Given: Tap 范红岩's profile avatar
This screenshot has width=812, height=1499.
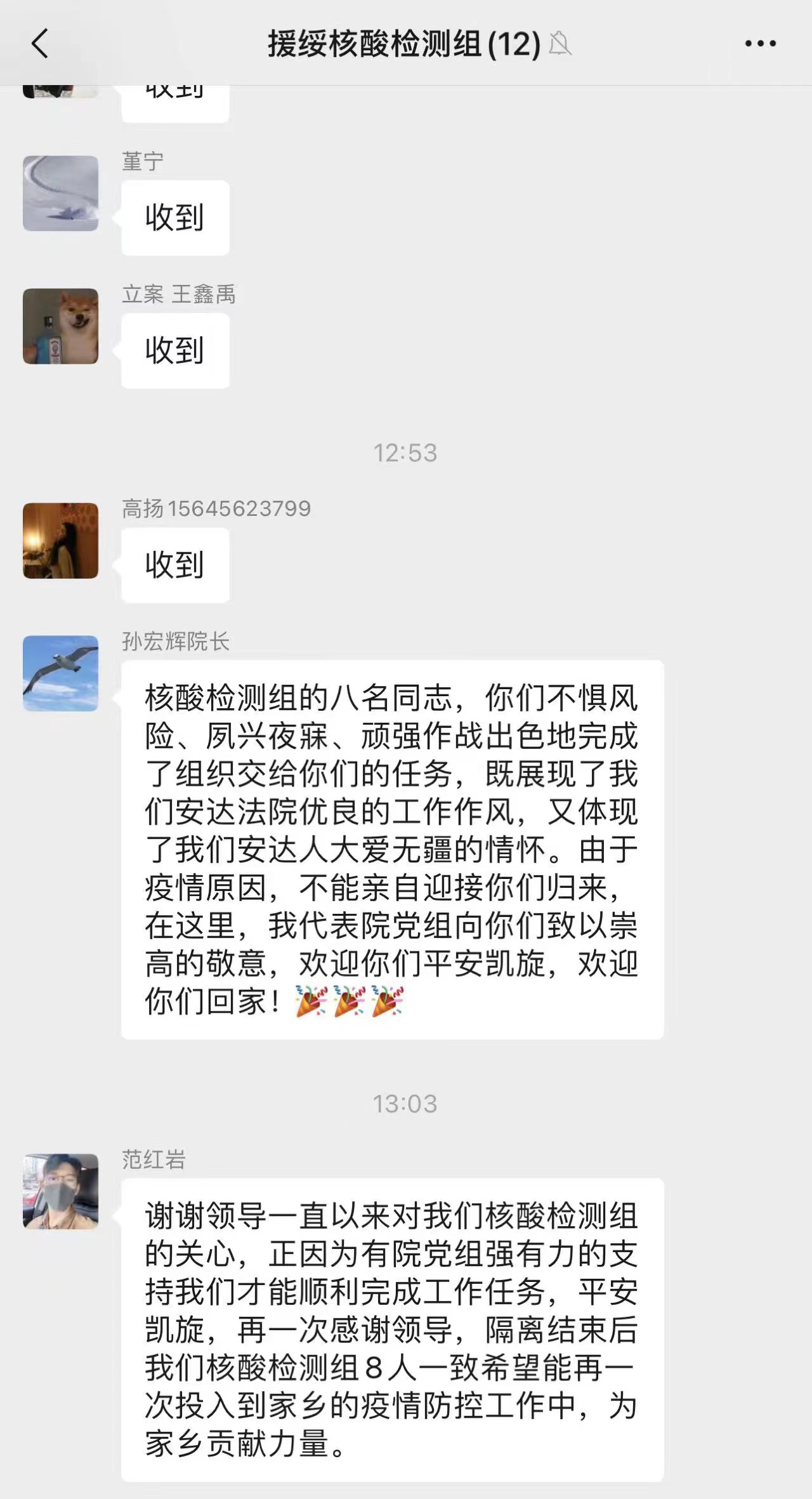Looking at the screenshot, I should click(61, 1191).
